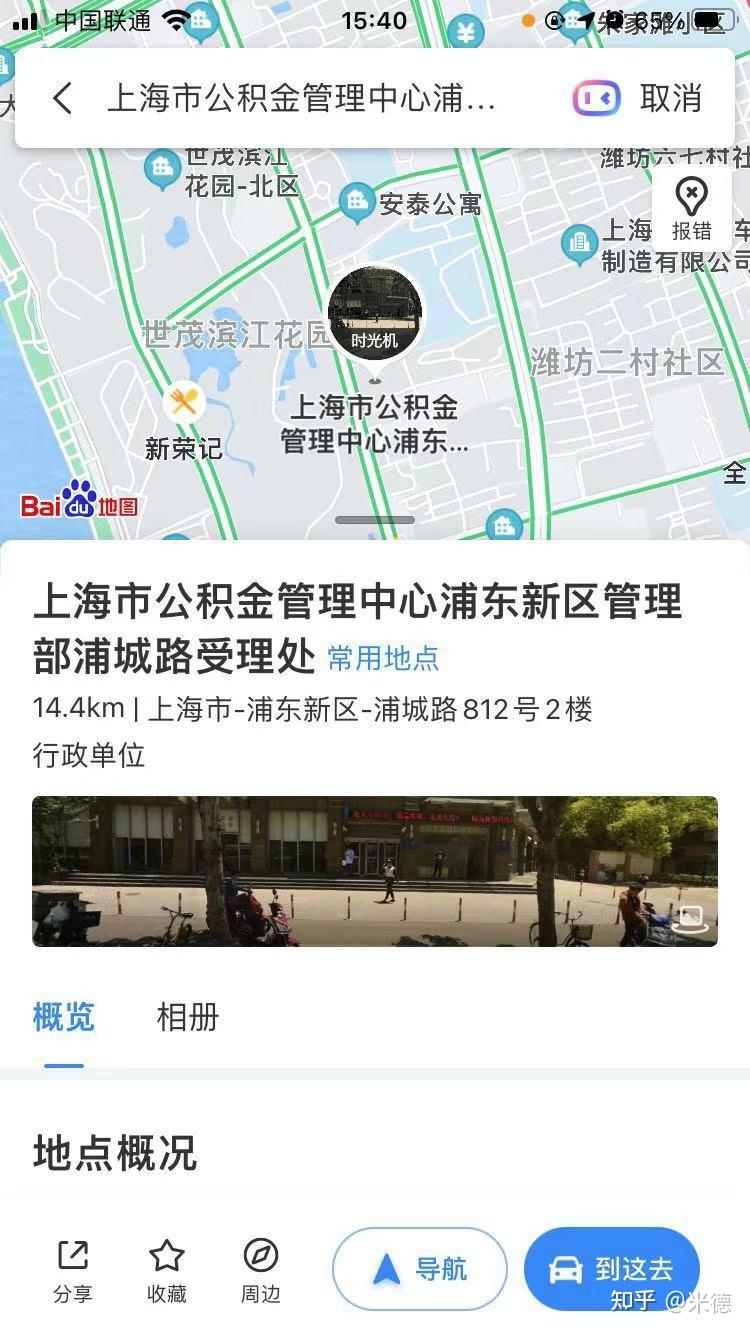
Task: Tap the 安泰公寓 map marker
Action: coord(356,203)
